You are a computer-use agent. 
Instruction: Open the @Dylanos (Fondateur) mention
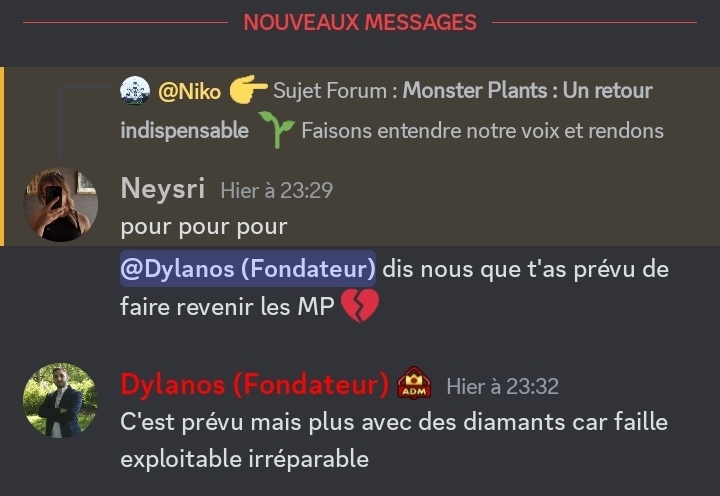click(248, 269)
